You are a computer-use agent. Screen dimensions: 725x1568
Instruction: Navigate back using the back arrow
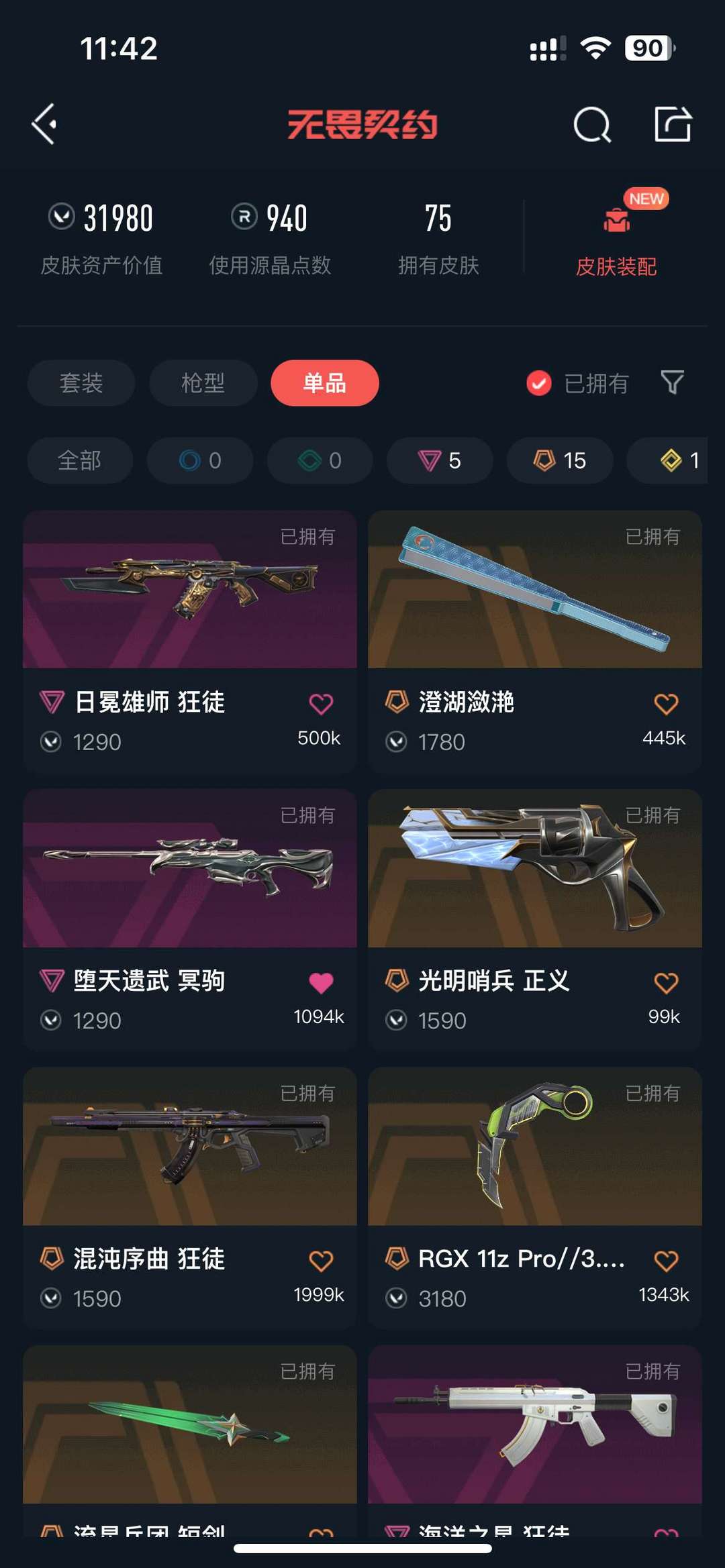(43, 125)
